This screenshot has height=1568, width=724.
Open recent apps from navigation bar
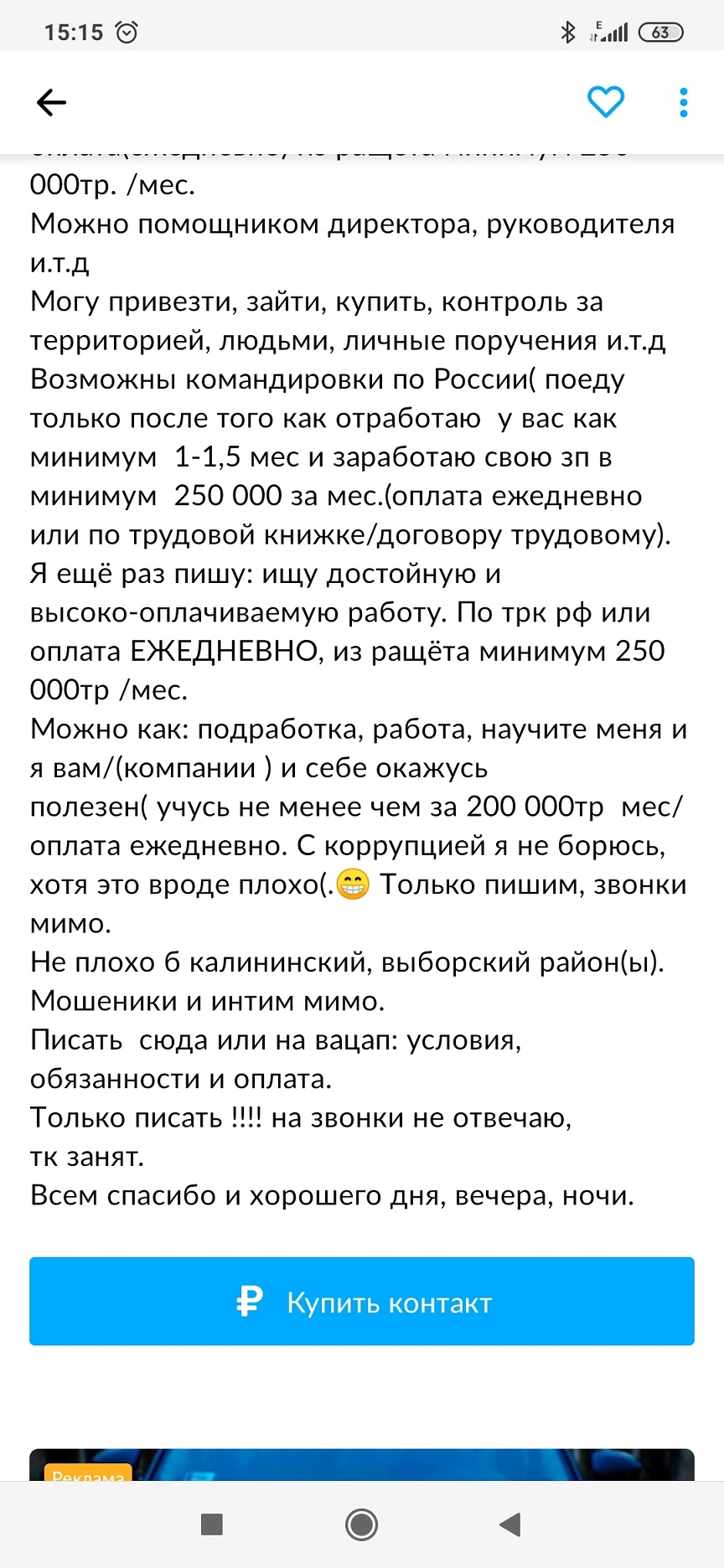point(212,1524)
